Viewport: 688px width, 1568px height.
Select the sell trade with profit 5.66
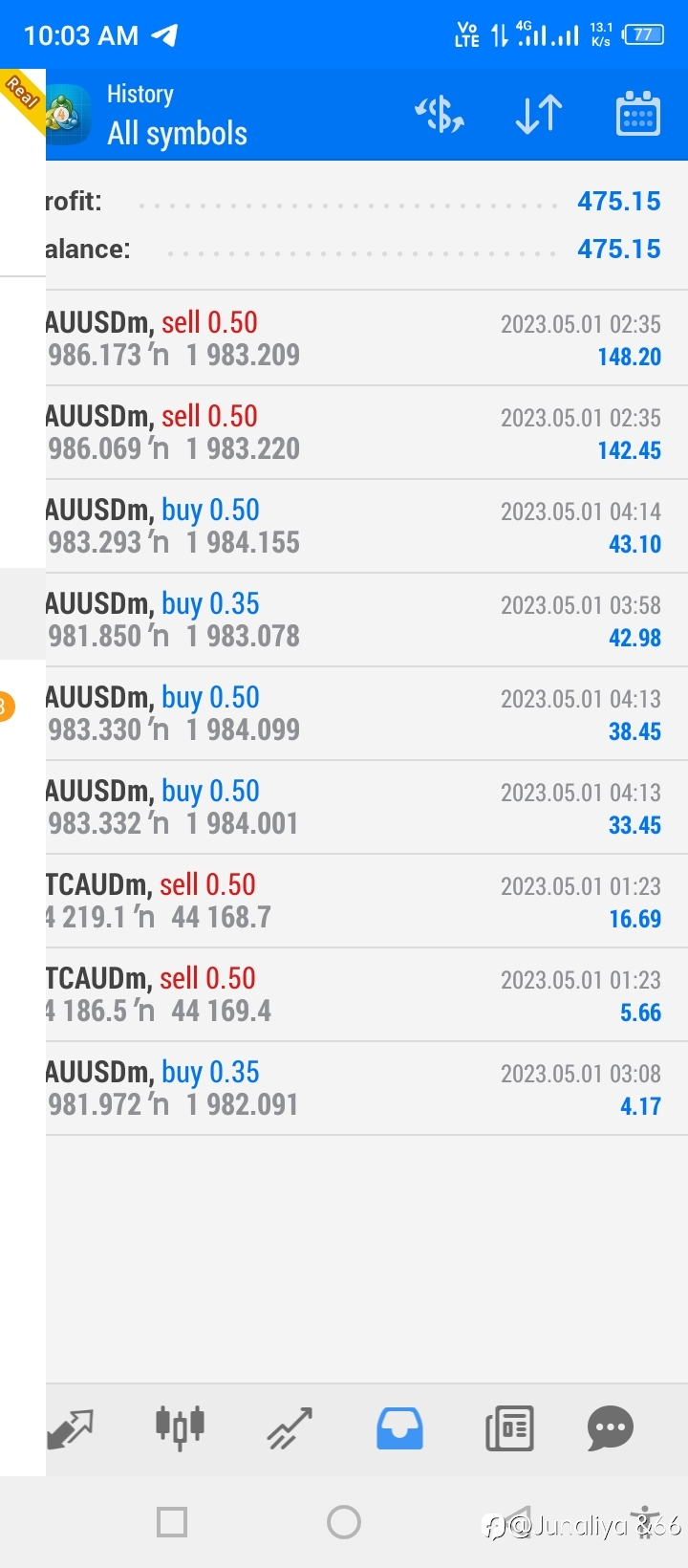click(367, 994)
